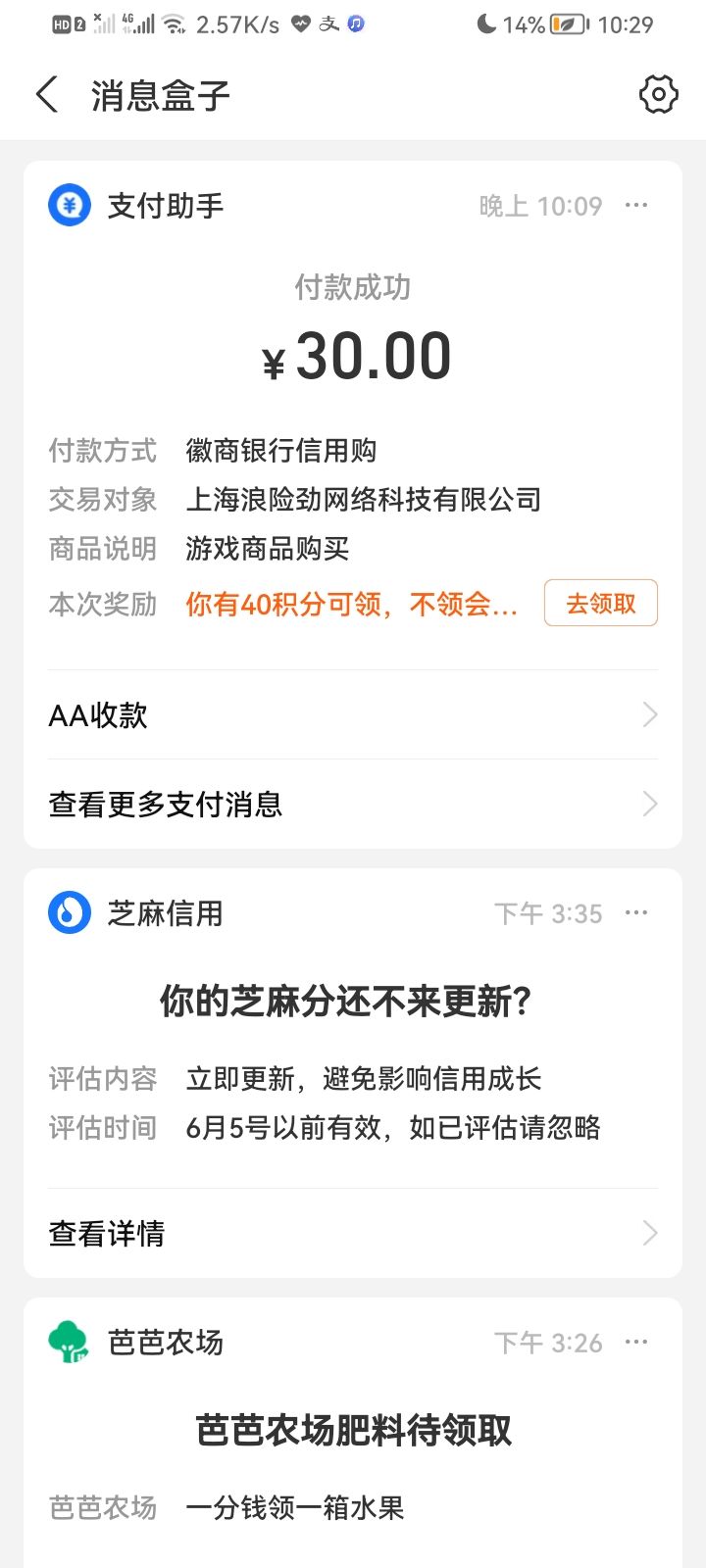The width and height of the screenshot is (706, 1568).
Task: Tap 去领取 to claim the points
Action: (x=600, y=603)
